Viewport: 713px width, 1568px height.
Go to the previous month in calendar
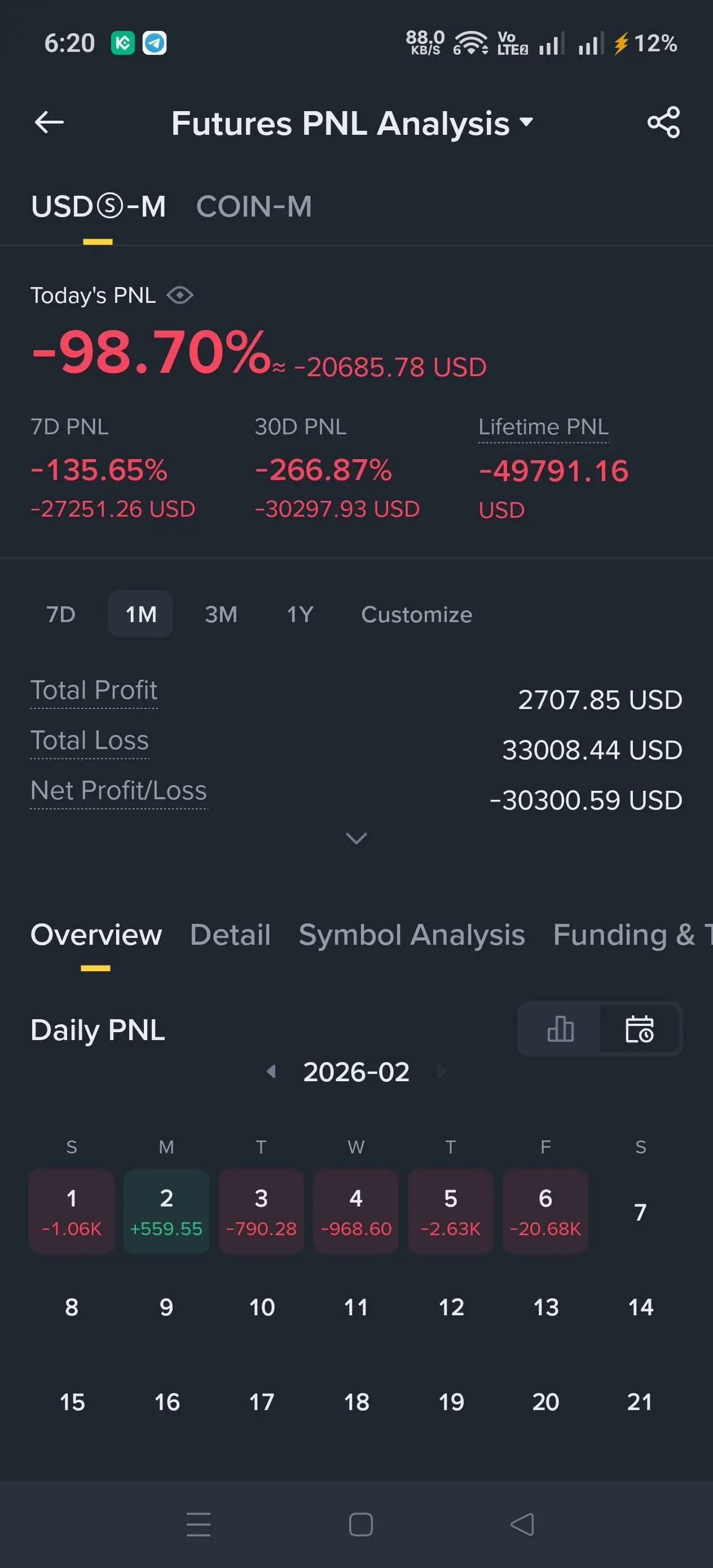tap(271, 1071)
